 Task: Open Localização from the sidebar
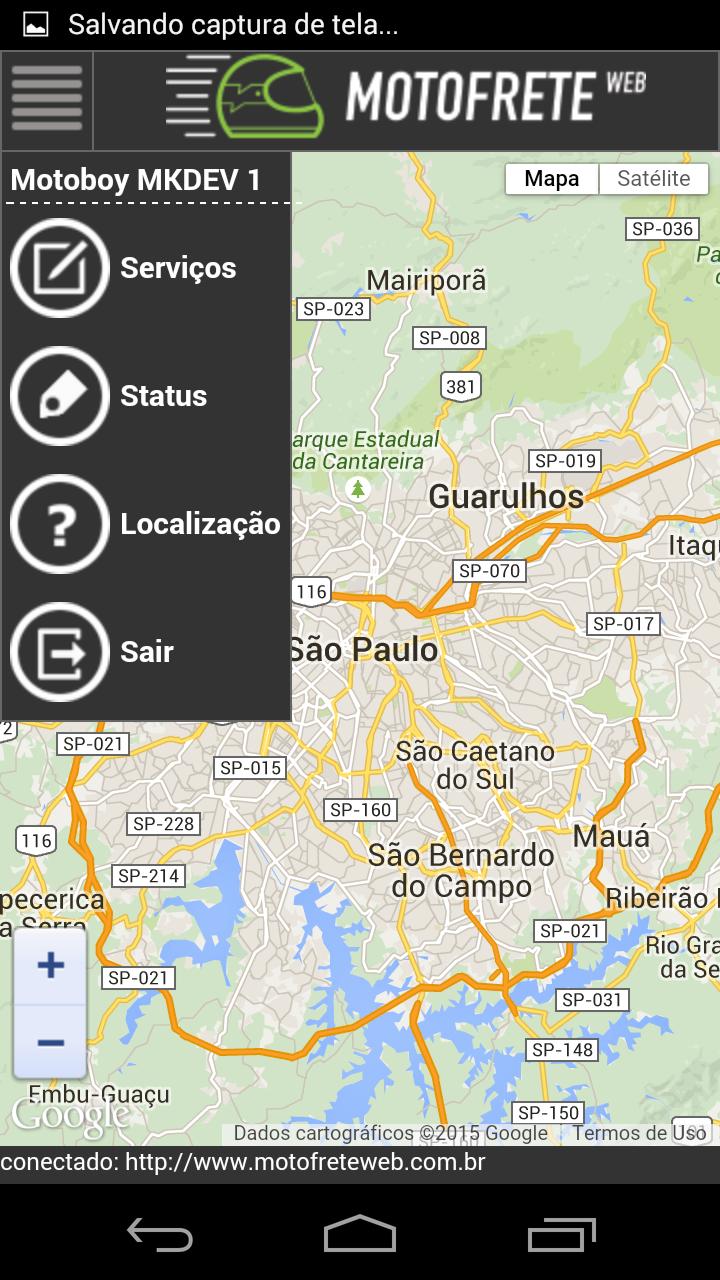pyautogui.click(x=200, y=523)
